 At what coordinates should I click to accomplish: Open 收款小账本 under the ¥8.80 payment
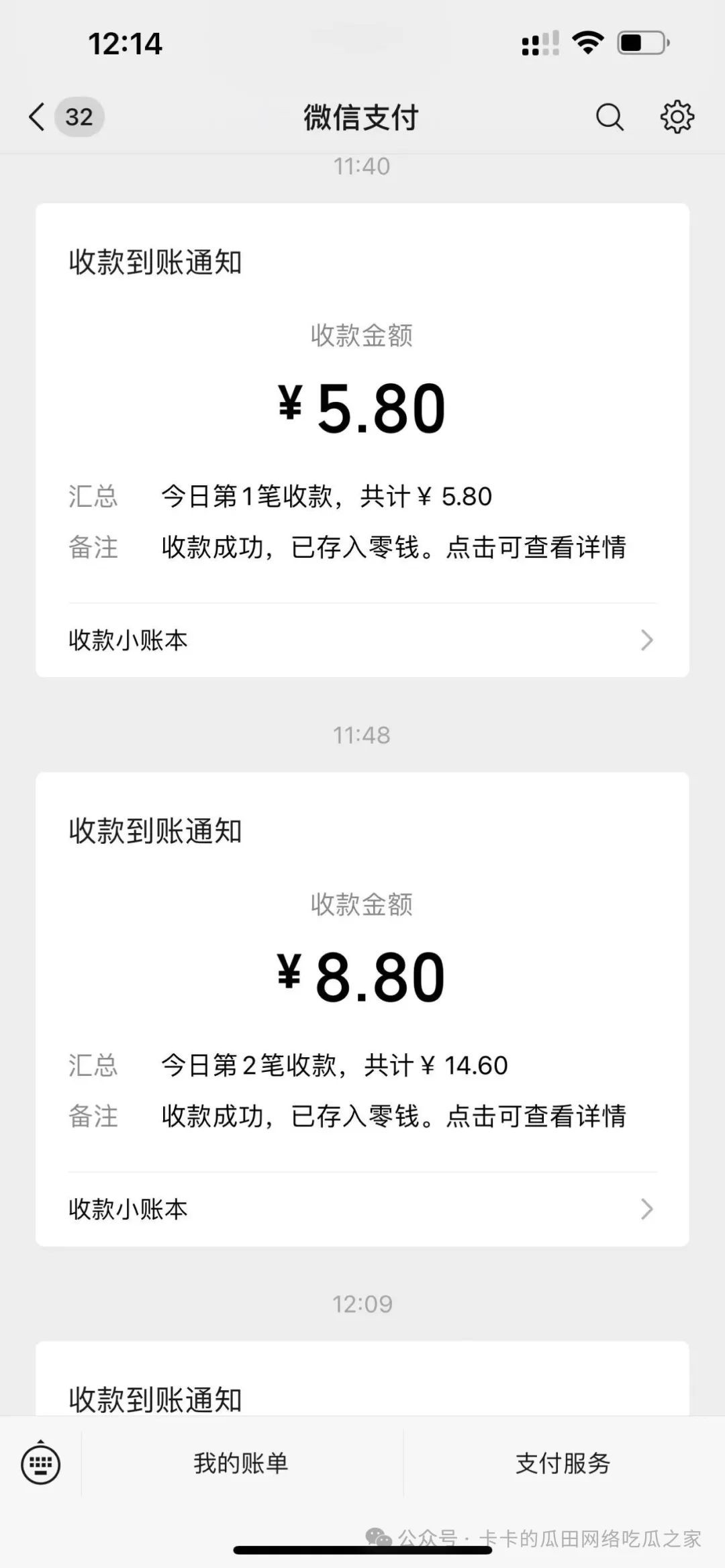(x=362, y=1210)
